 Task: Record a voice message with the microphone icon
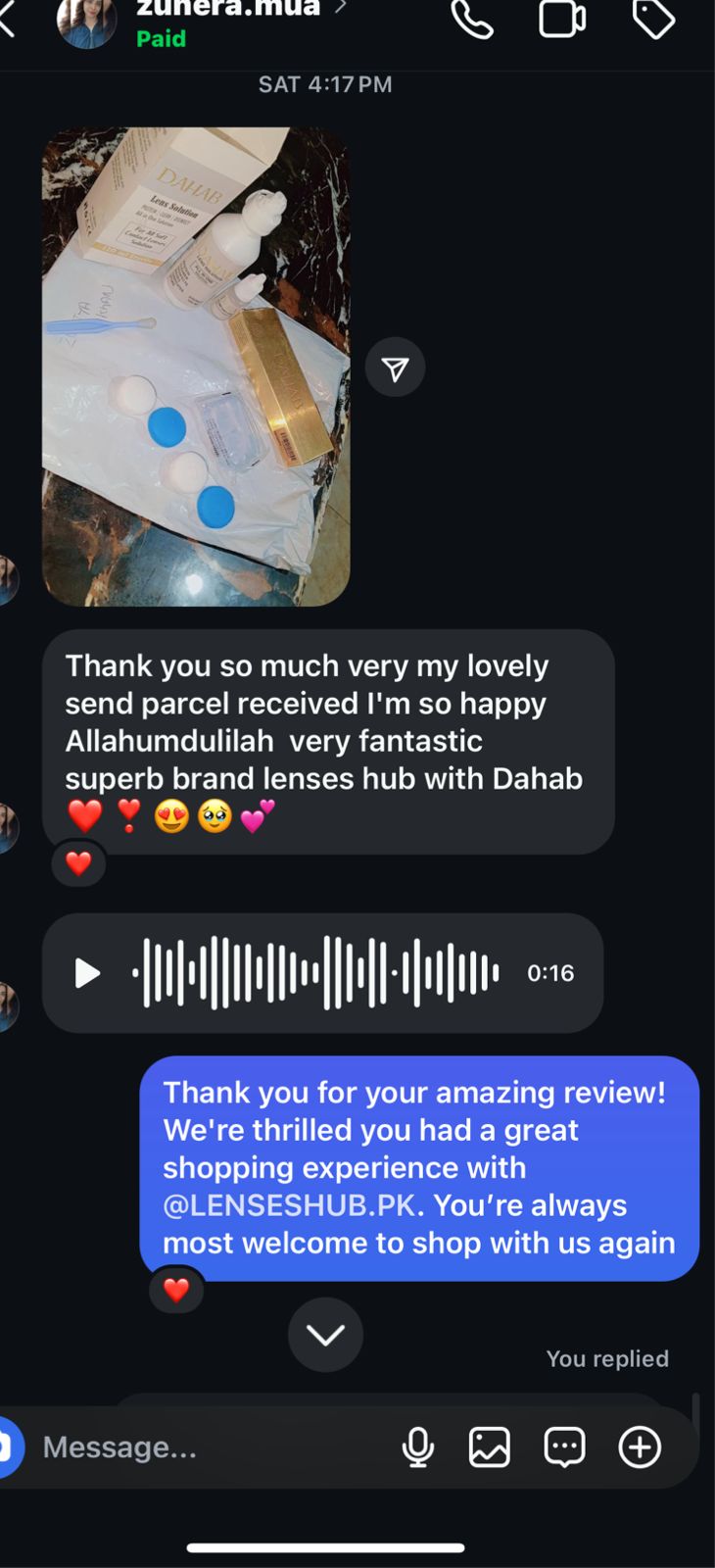418,1446
